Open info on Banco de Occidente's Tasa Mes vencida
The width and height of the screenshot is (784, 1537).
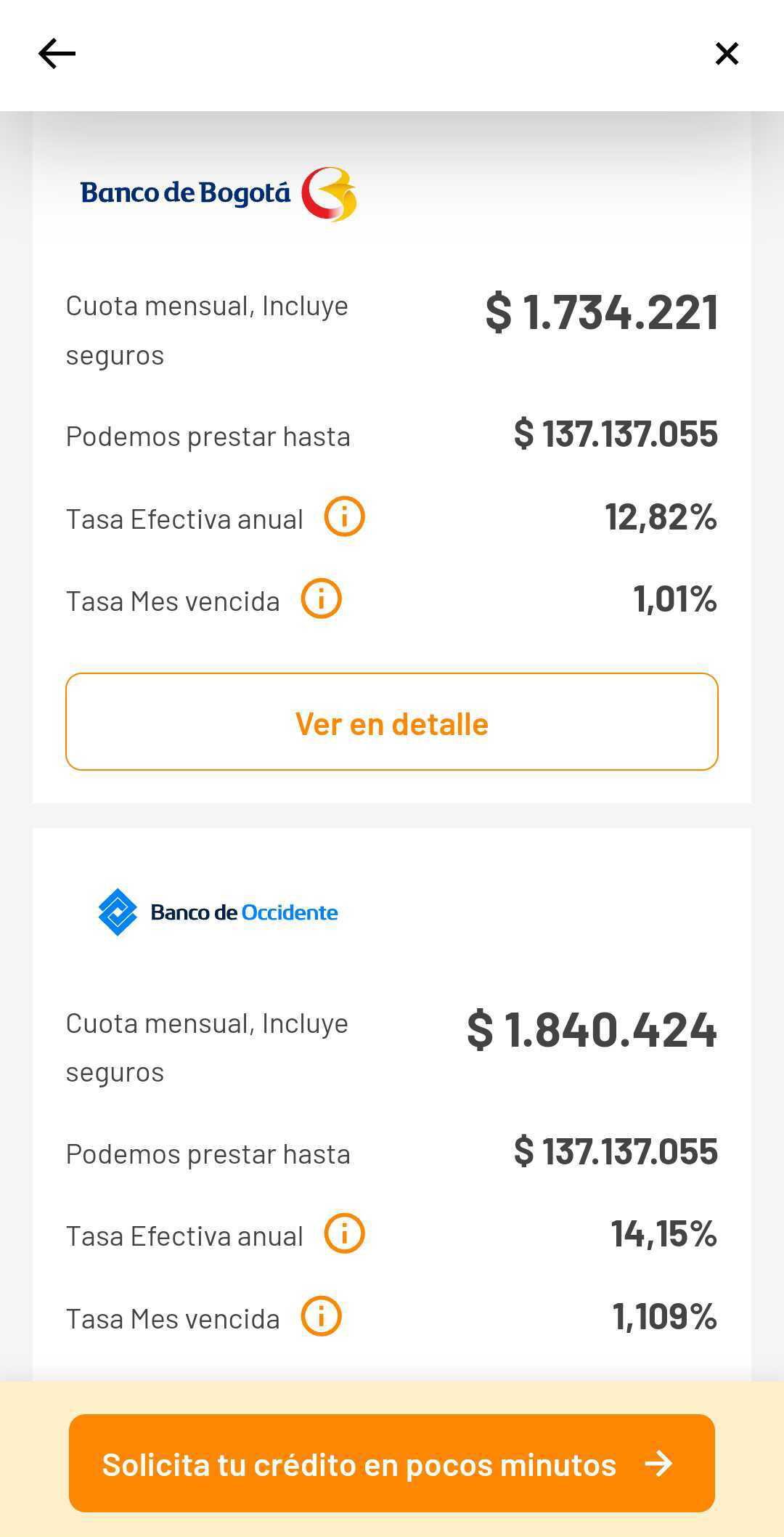tap(321, 1316)
